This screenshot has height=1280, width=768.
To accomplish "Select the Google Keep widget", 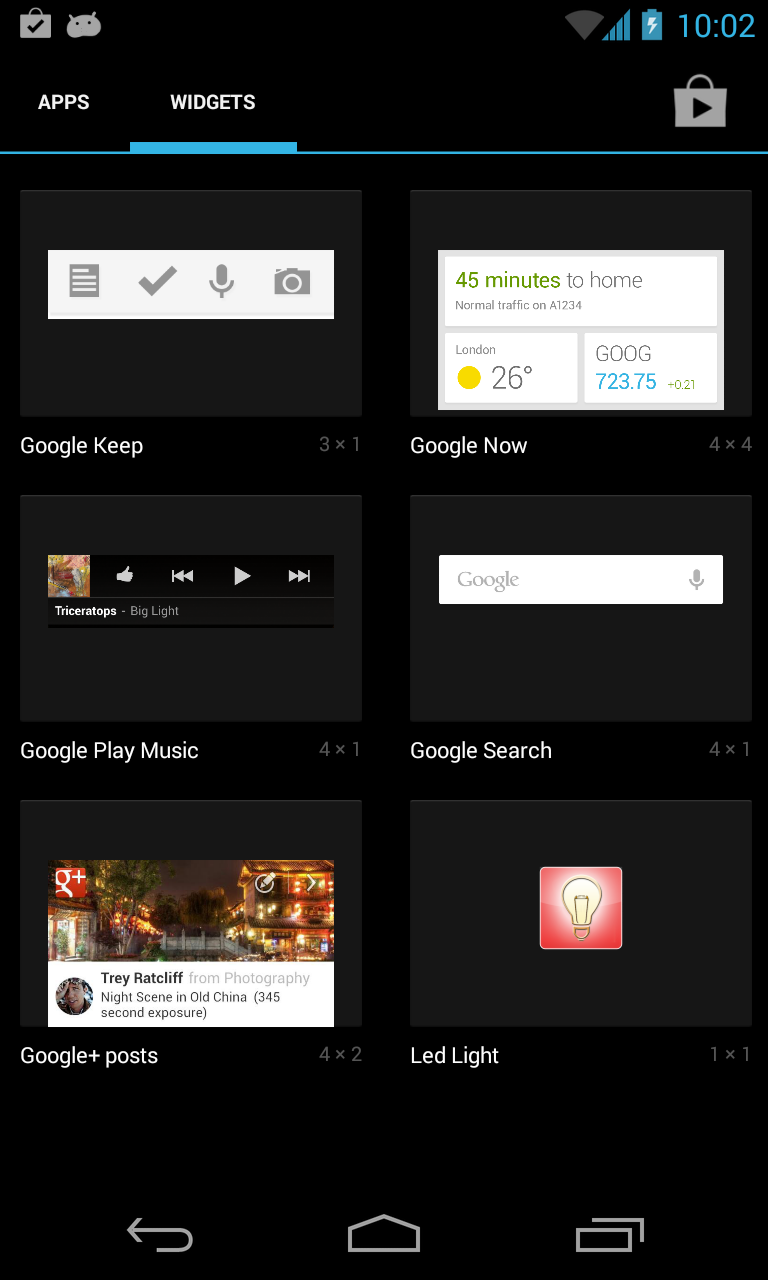I will tap(191, 304).
